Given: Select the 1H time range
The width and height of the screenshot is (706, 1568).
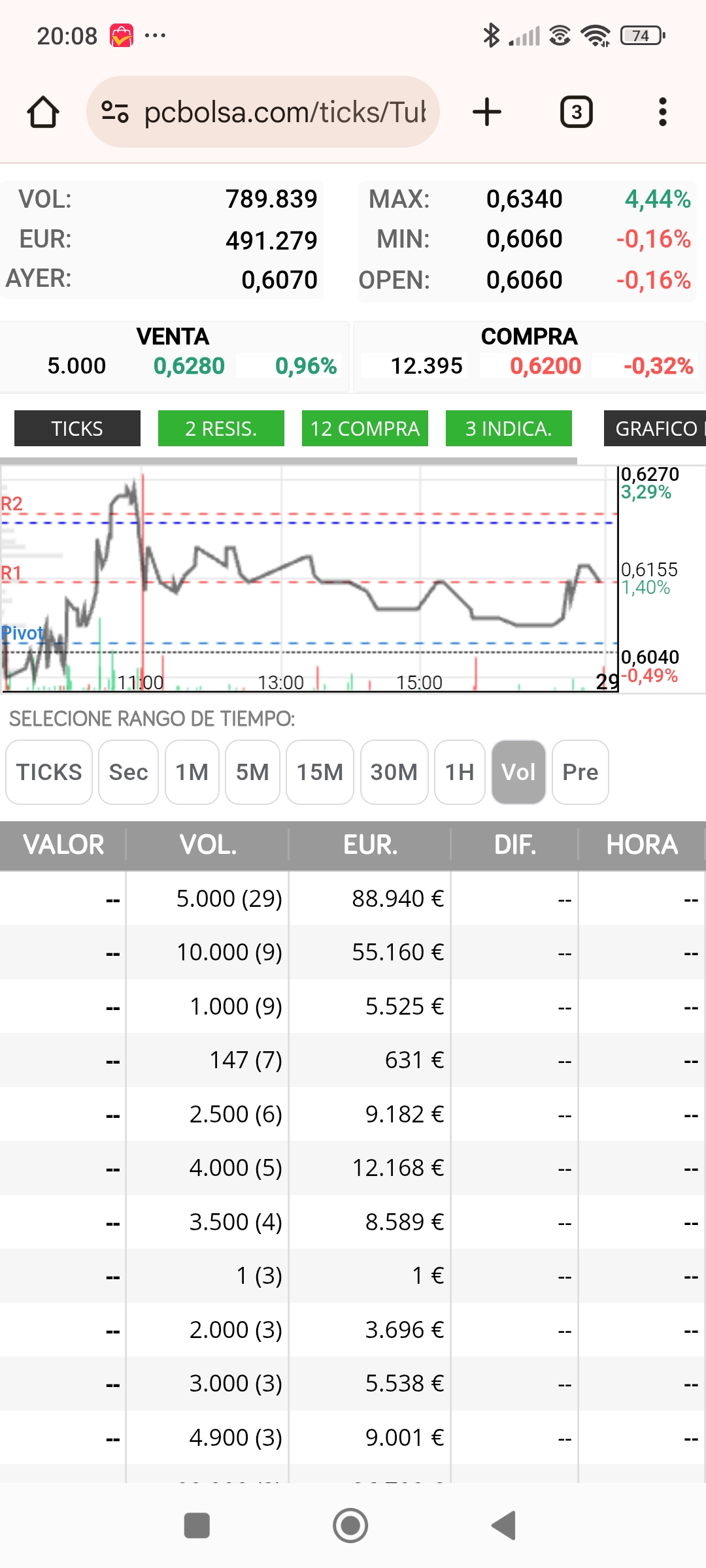Looking at the screenshot, I should coord(460,772).
